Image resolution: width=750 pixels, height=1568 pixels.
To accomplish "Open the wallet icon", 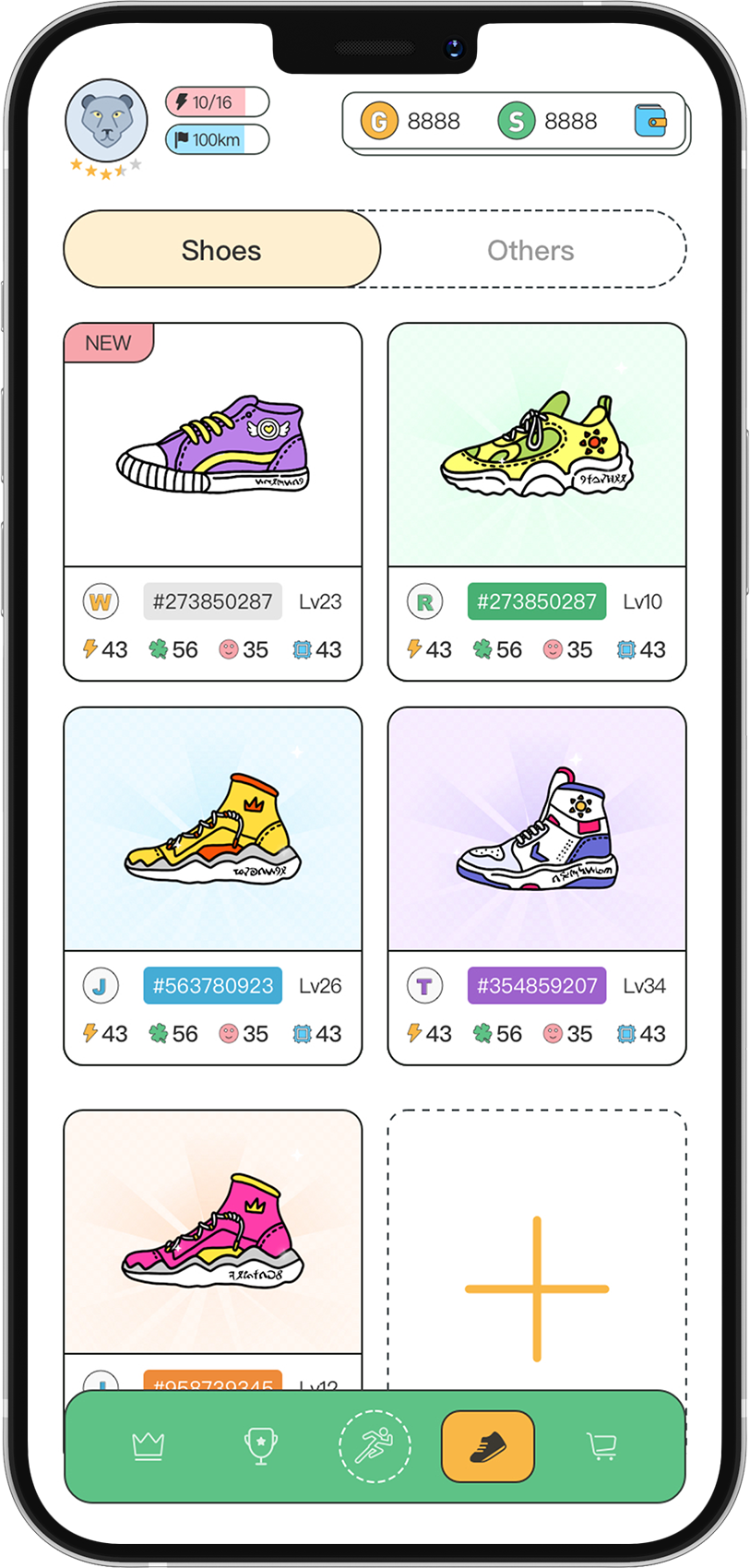I will tap(650, 121).
